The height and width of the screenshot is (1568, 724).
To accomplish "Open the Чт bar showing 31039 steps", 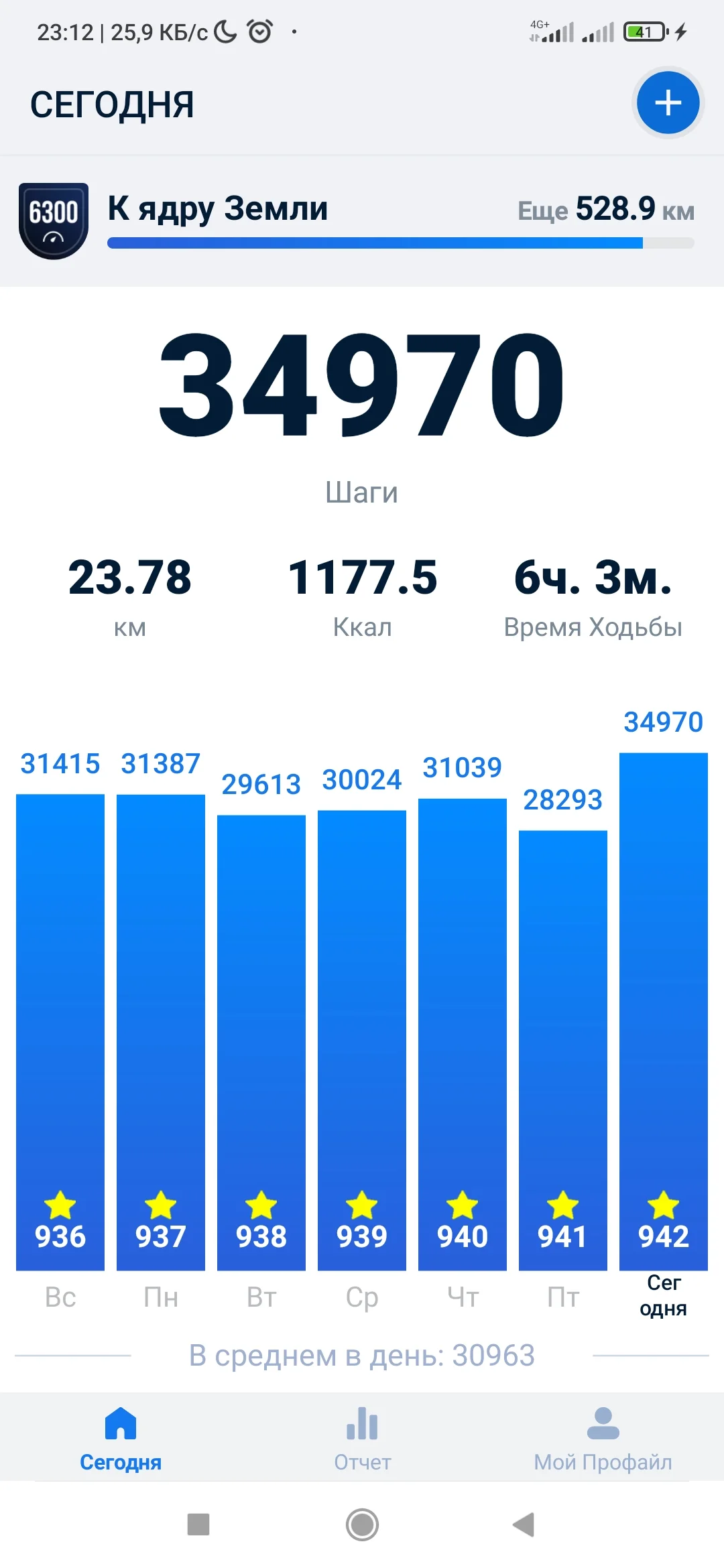I will point(463,1035).
